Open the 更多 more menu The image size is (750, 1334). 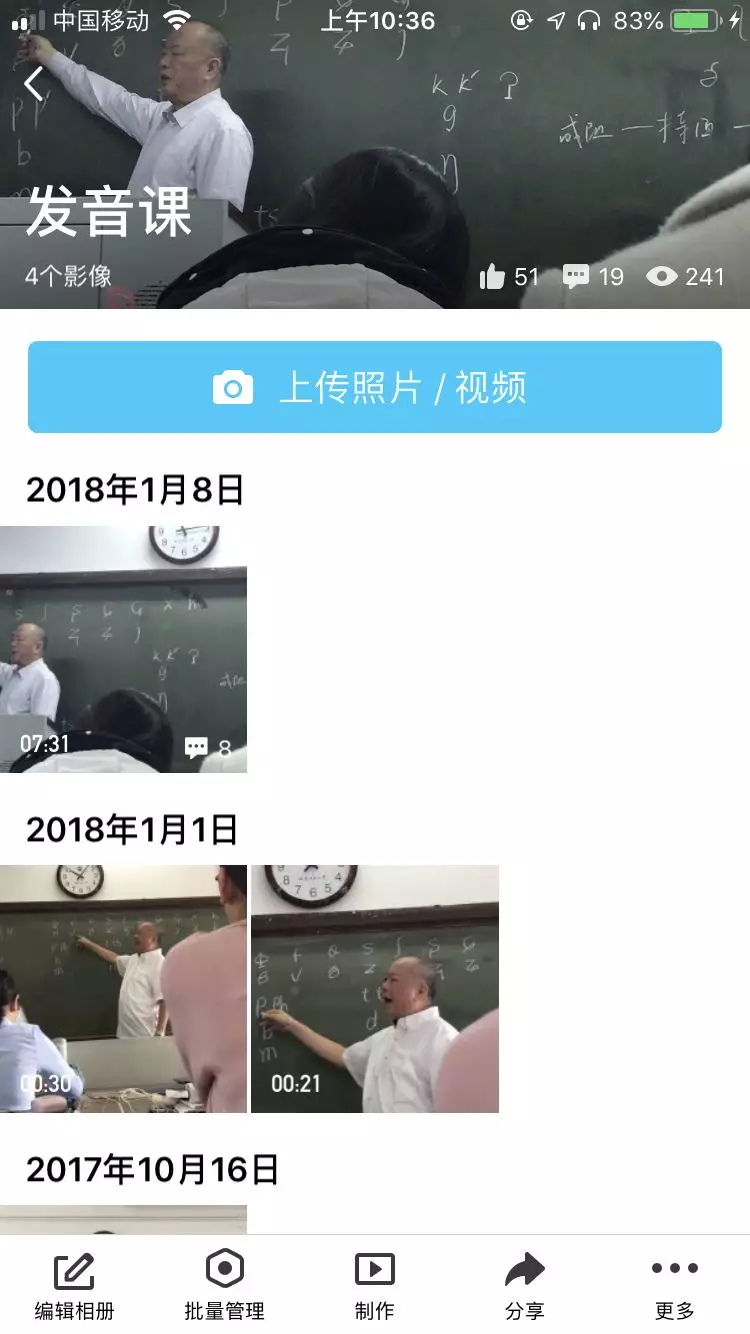[x=675, y=1285]
